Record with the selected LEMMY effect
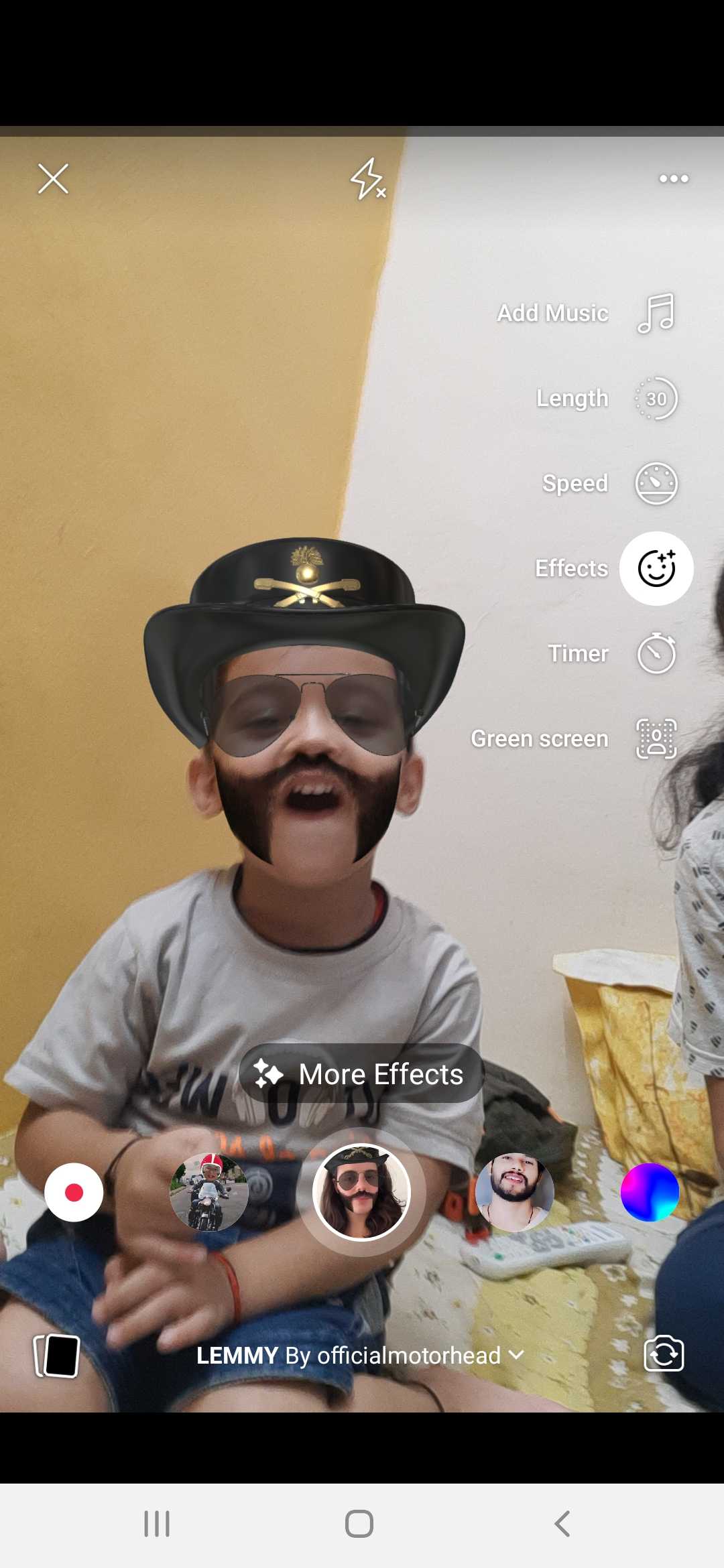 pyautogui.click(x=361, y=1192)
